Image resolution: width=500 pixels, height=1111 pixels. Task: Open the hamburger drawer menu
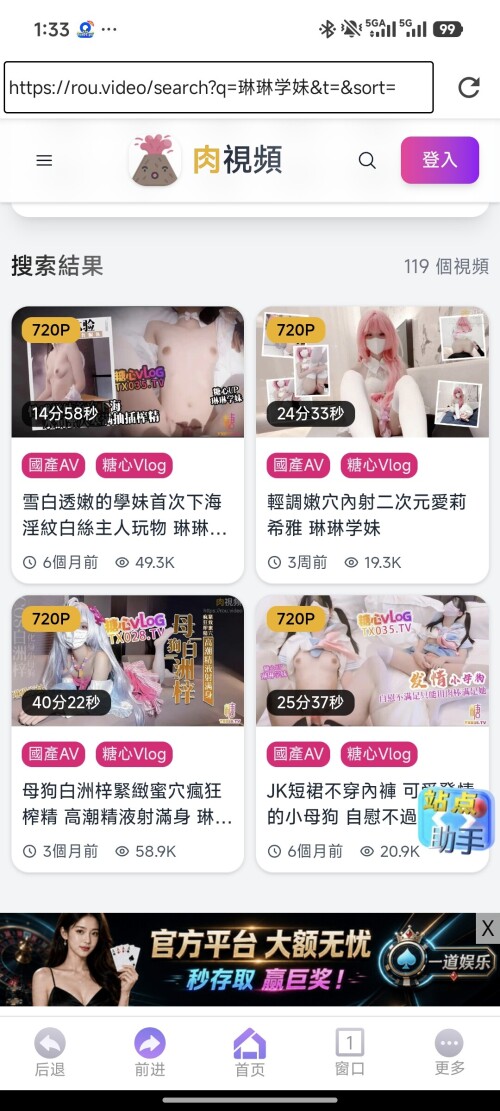(x=45, y=160)
